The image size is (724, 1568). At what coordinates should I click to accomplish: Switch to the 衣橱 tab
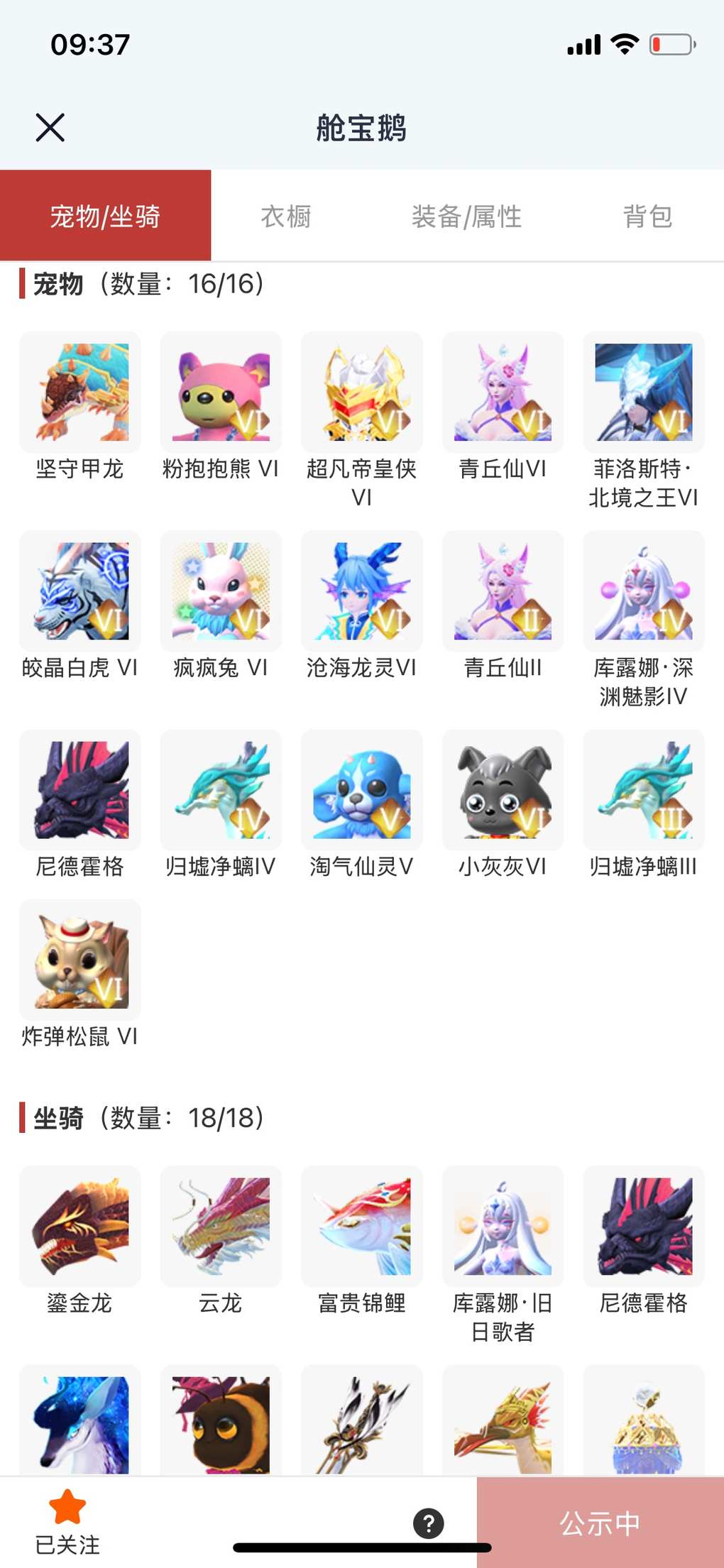tap(286, 216)
